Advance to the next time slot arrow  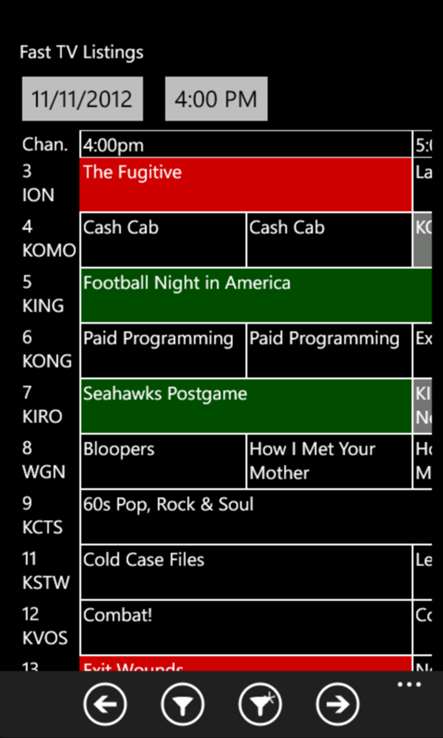point(338,704)
